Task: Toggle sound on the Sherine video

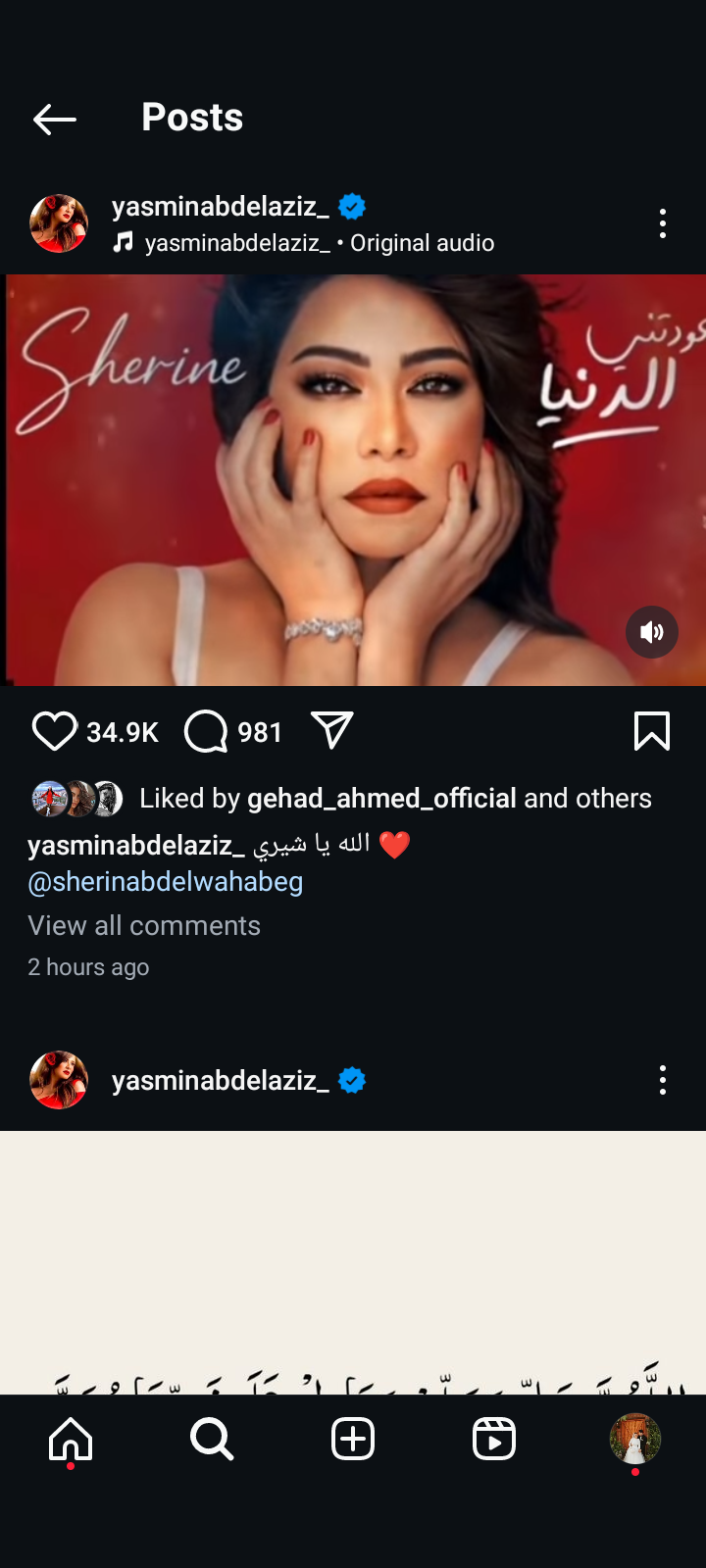Action: click(652, 632)
